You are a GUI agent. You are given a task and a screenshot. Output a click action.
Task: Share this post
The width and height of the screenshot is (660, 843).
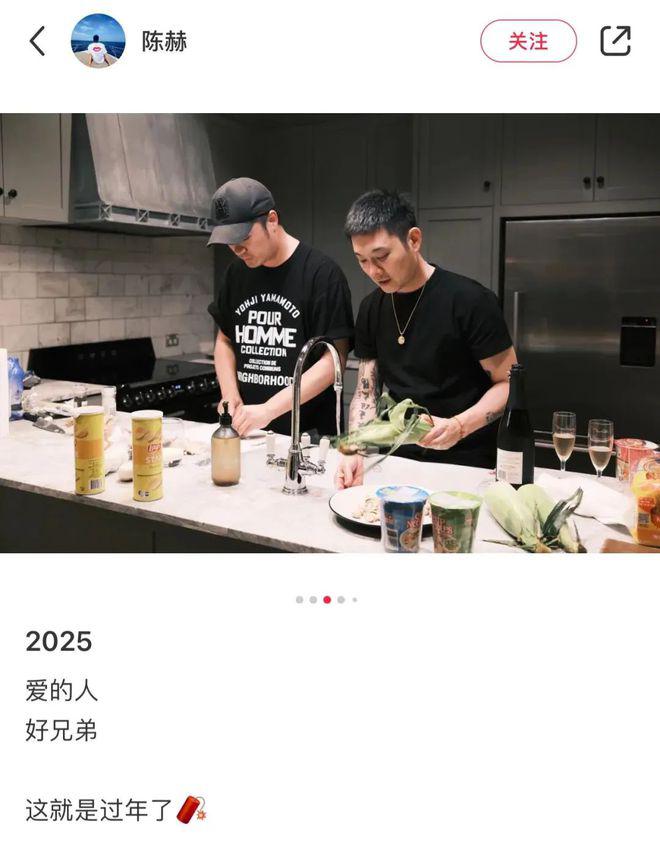click(x=615, y=41)
